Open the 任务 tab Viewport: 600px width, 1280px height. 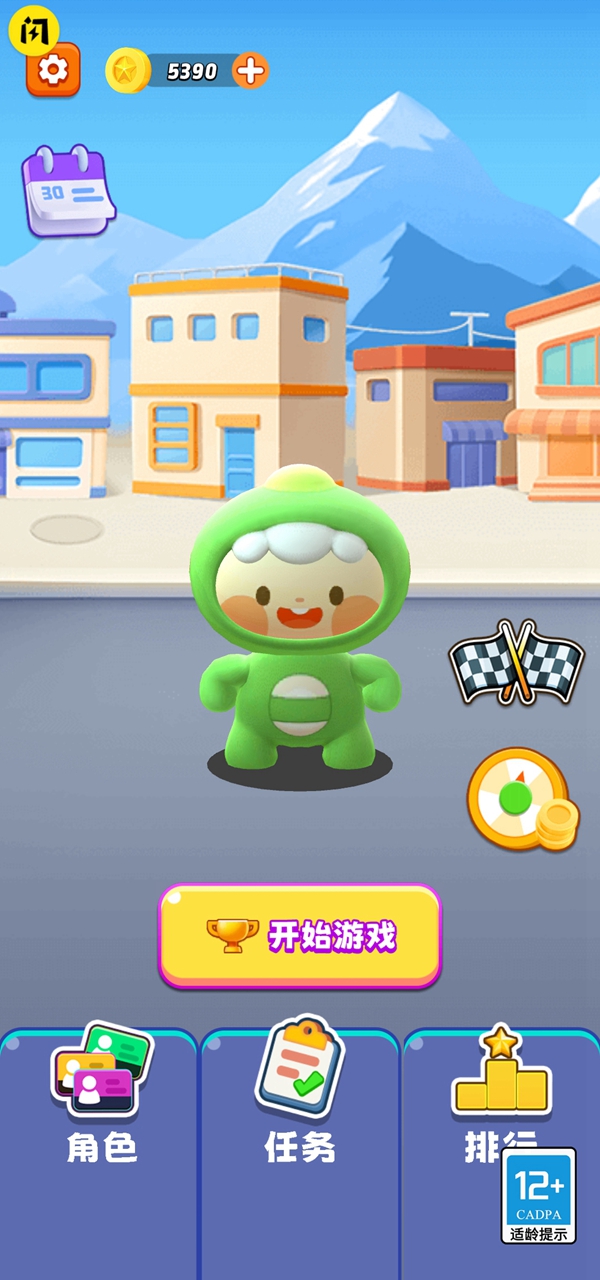click(300, 1100)
